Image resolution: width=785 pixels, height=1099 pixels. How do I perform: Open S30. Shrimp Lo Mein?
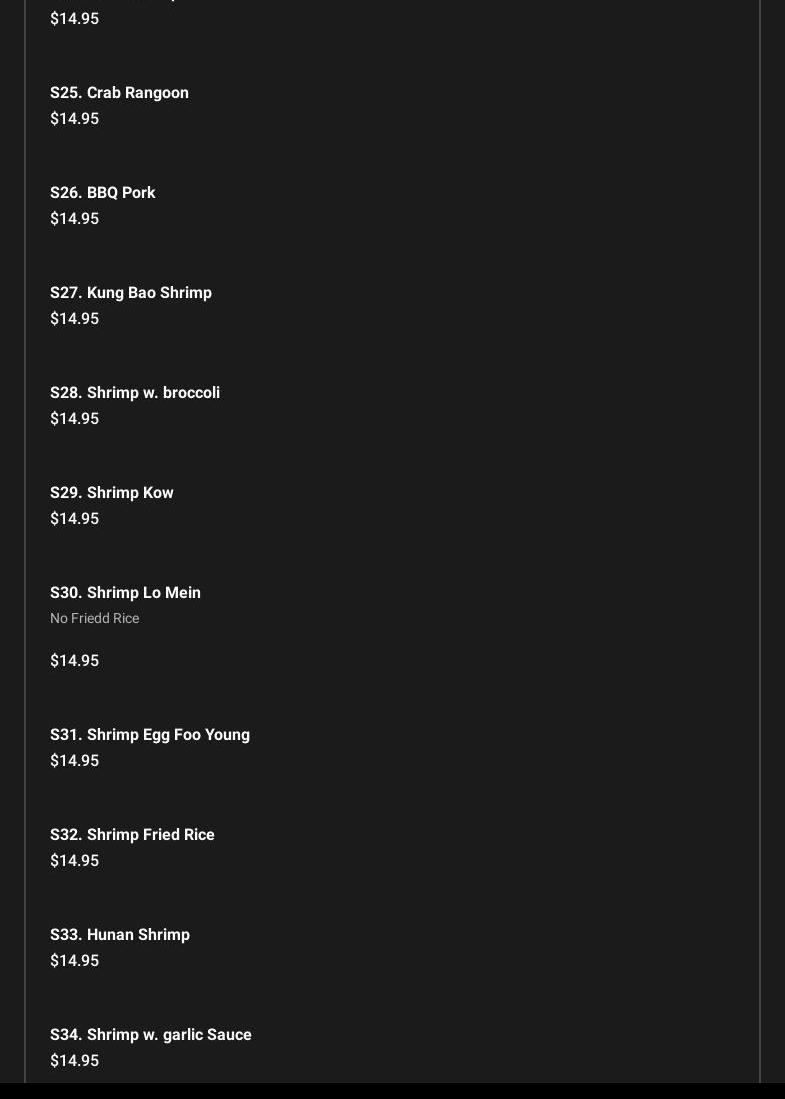[125, 593]
